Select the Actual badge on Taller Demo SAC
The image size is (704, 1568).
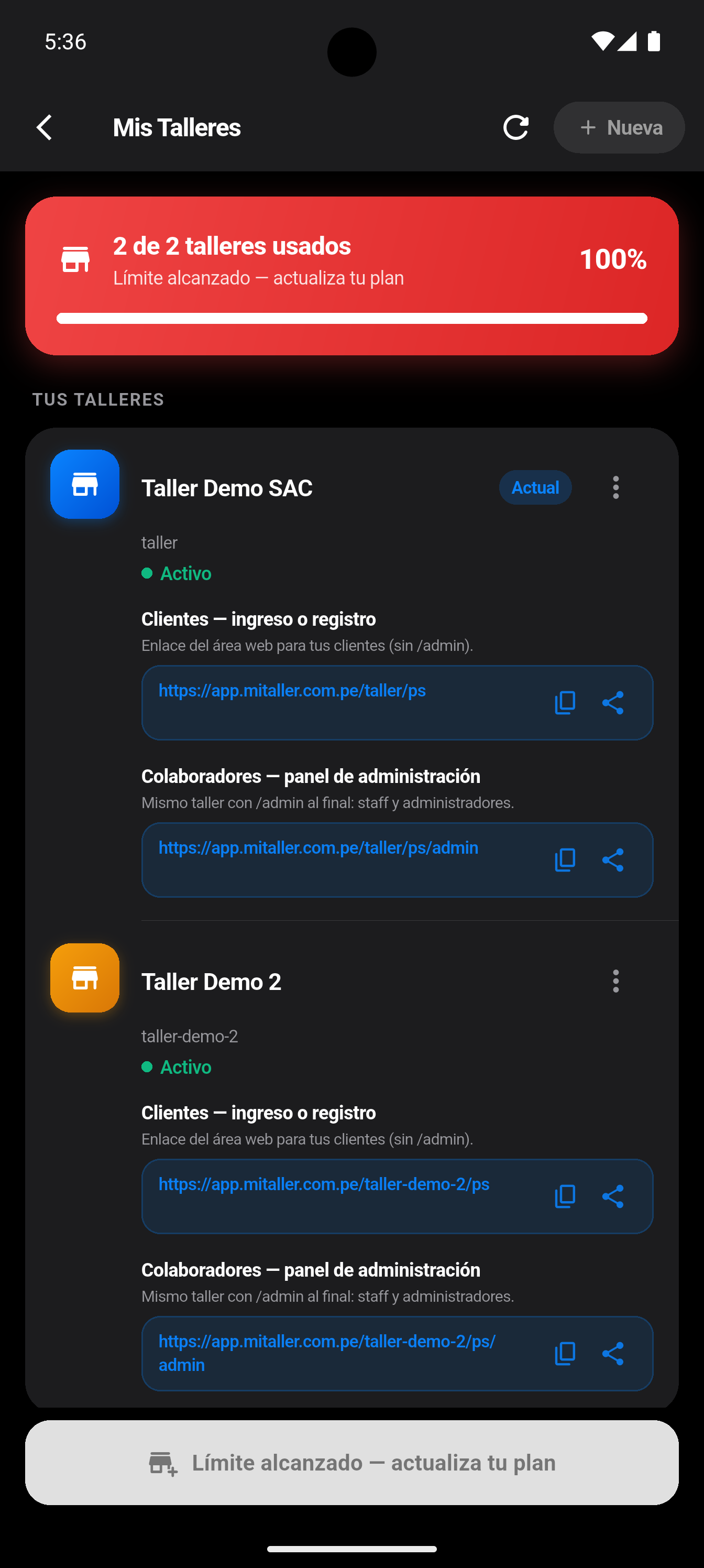[535, 487]
